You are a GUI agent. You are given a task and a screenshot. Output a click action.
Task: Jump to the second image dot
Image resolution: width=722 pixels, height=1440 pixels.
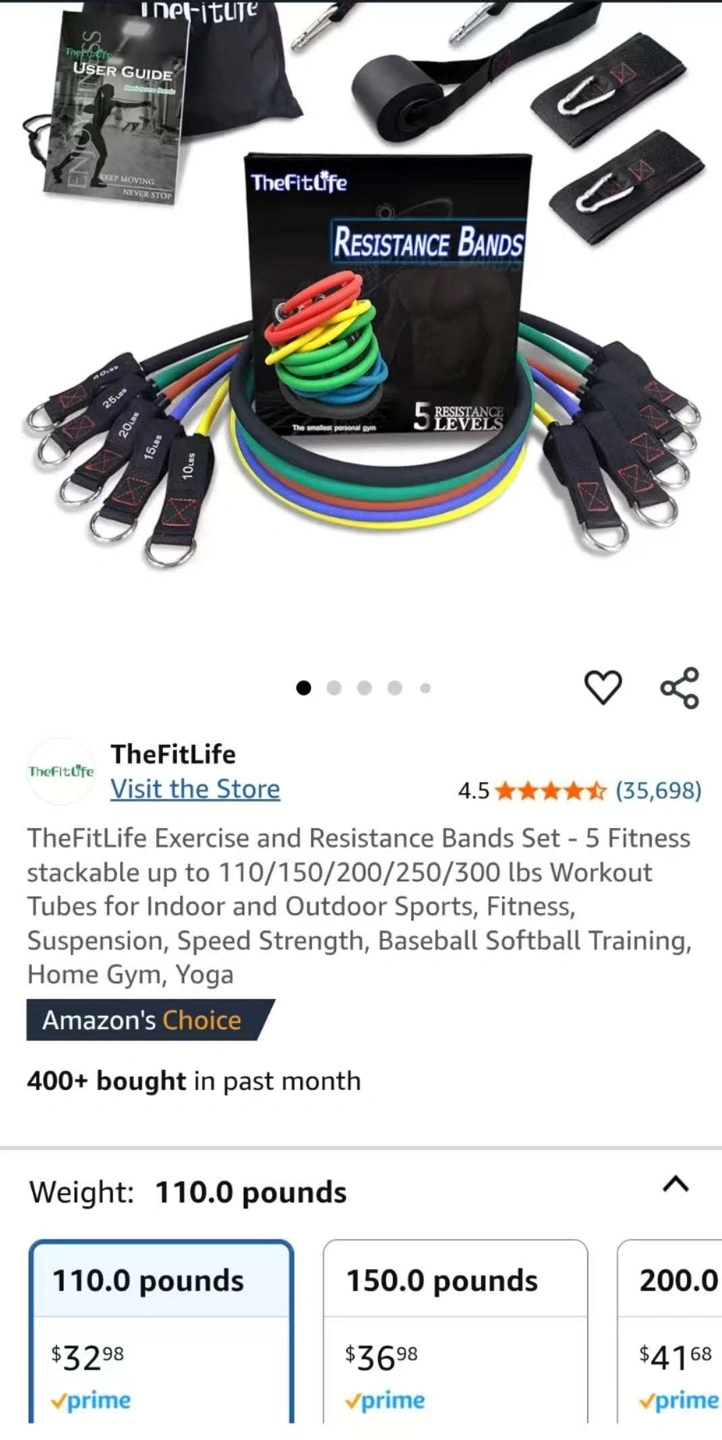click(x=334, y=688)
